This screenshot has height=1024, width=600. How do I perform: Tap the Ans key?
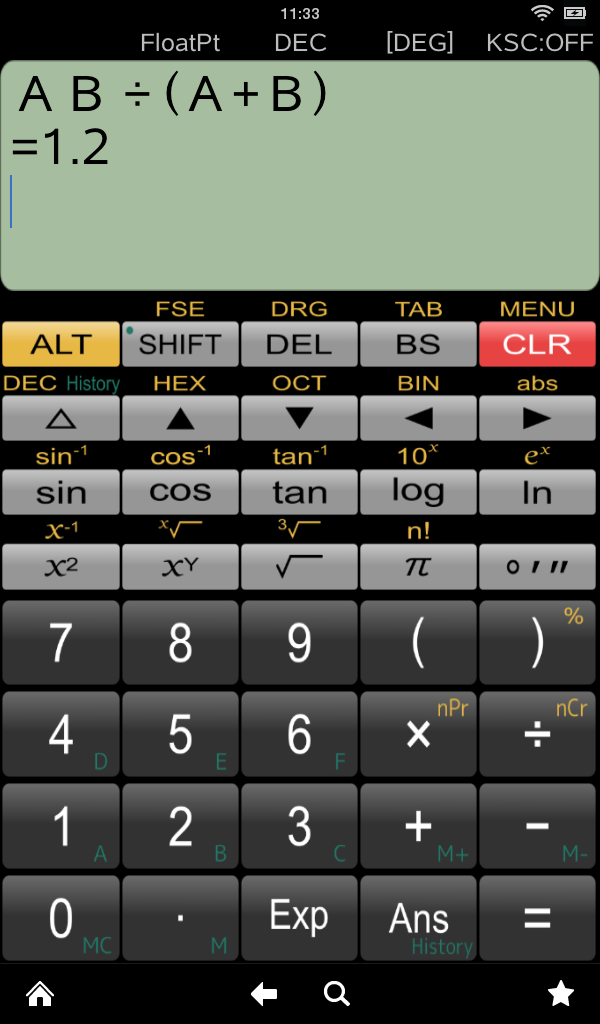point(418,918)
